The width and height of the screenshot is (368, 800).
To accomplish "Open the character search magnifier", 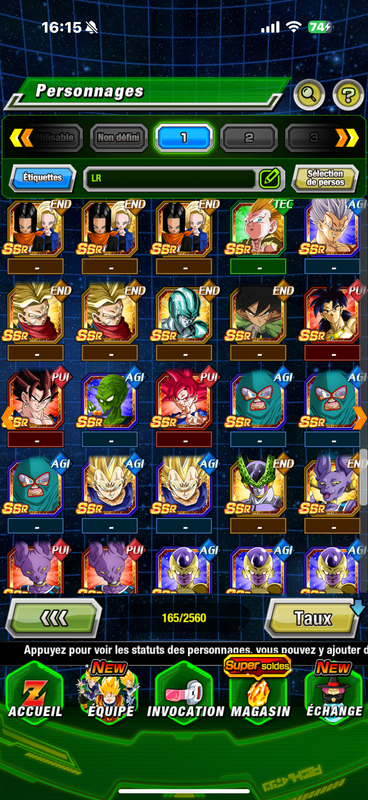I will tap(309, 94).
